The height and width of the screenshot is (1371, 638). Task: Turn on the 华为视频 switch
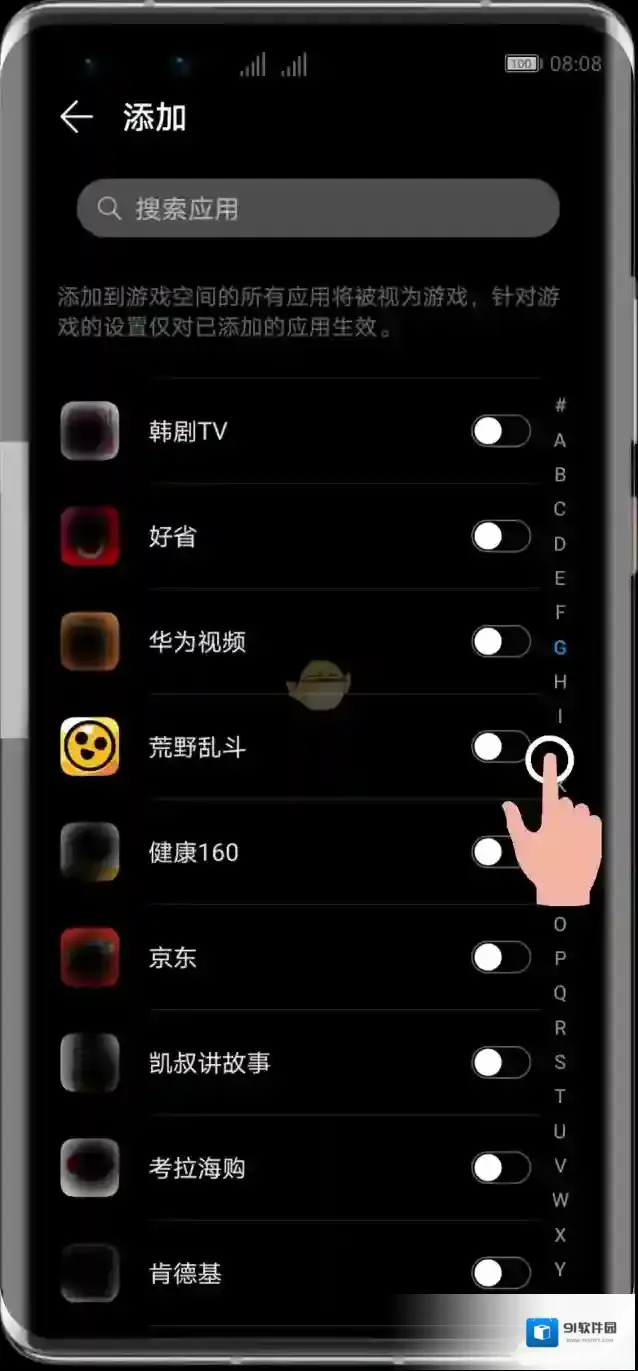500,642
